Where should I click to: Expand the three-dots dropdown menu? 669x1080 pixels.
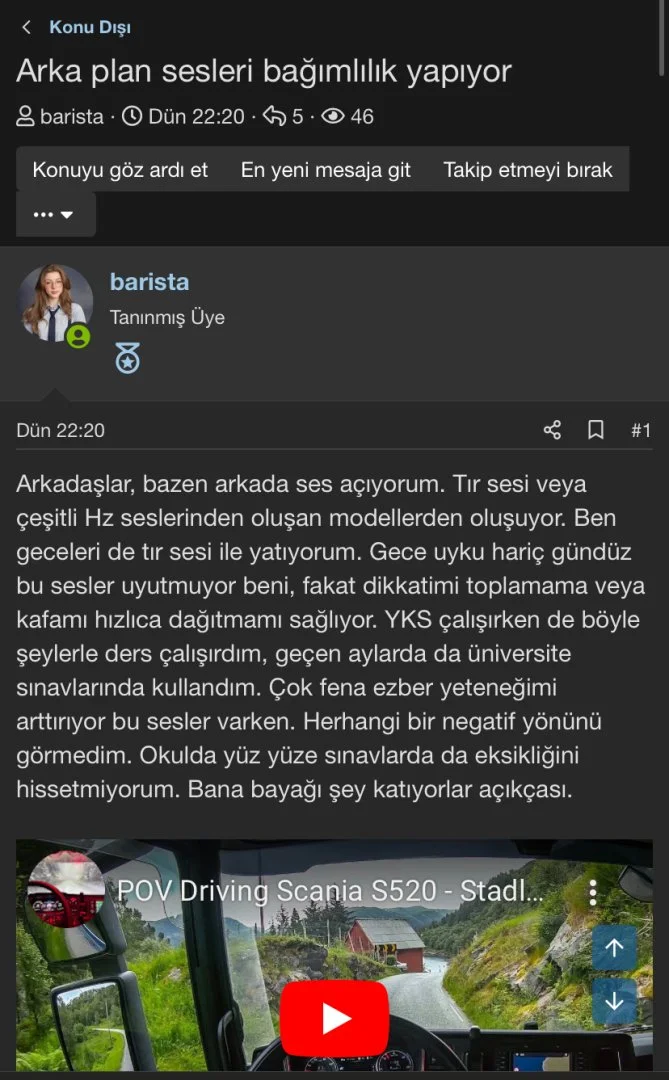tap(54, 214)
